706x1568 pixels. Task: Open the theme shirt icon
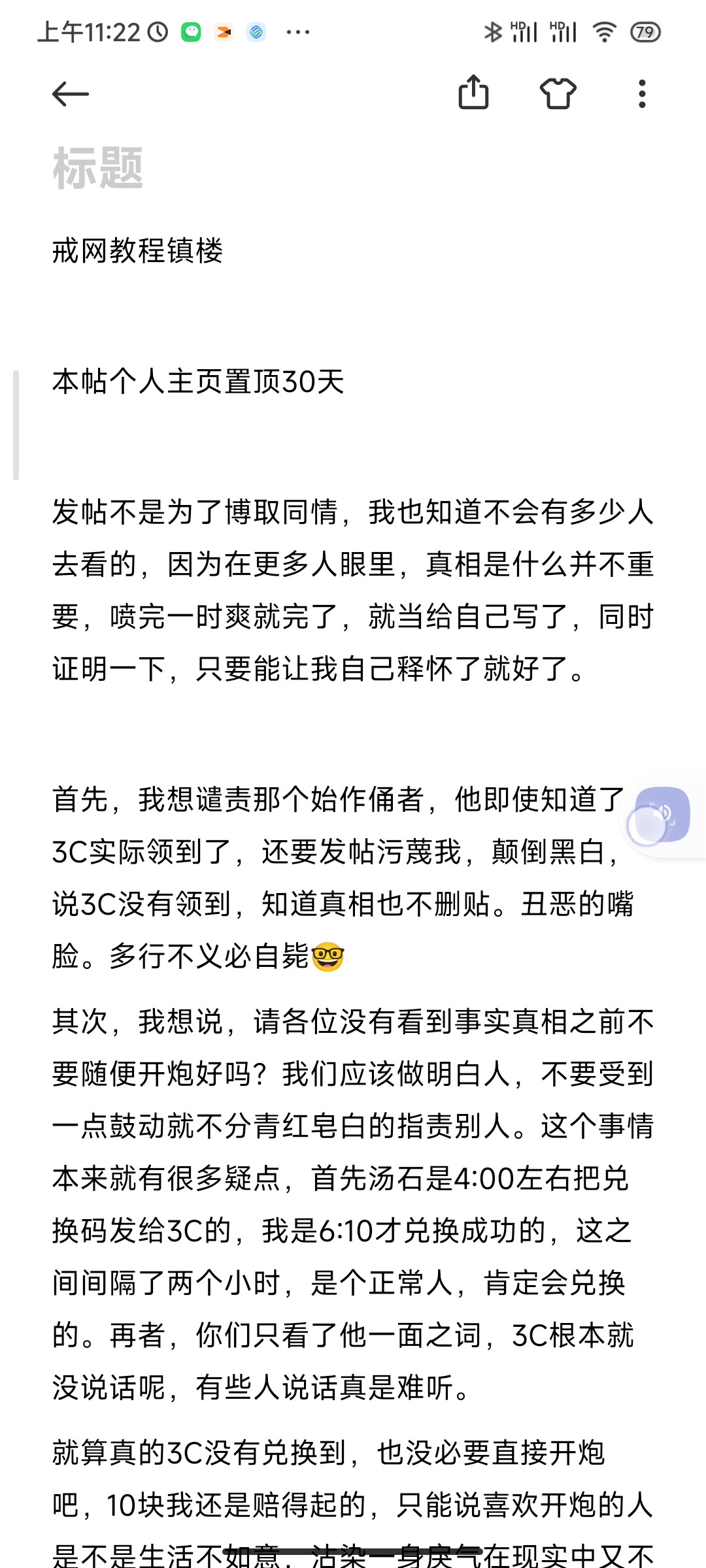pos(558,93)
